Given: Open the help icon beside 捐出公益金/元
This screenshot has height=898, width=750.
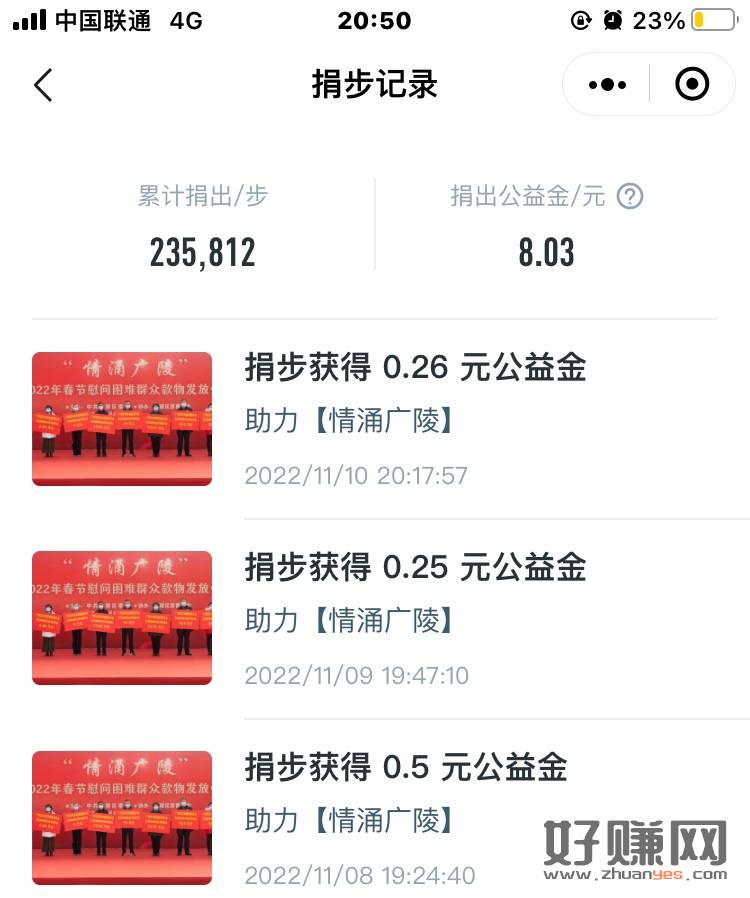Looking at the screenshot, I should (x=629, y=197).
